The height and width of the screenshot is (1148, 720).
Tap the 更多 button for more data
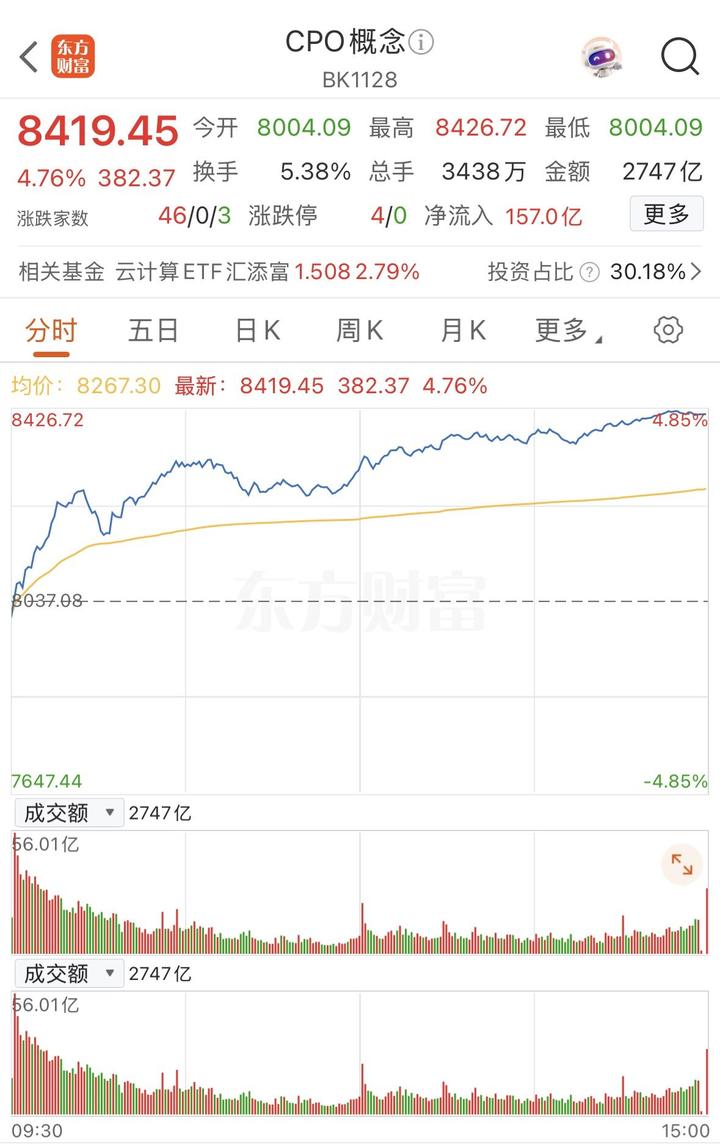click(x=666, y=214)
